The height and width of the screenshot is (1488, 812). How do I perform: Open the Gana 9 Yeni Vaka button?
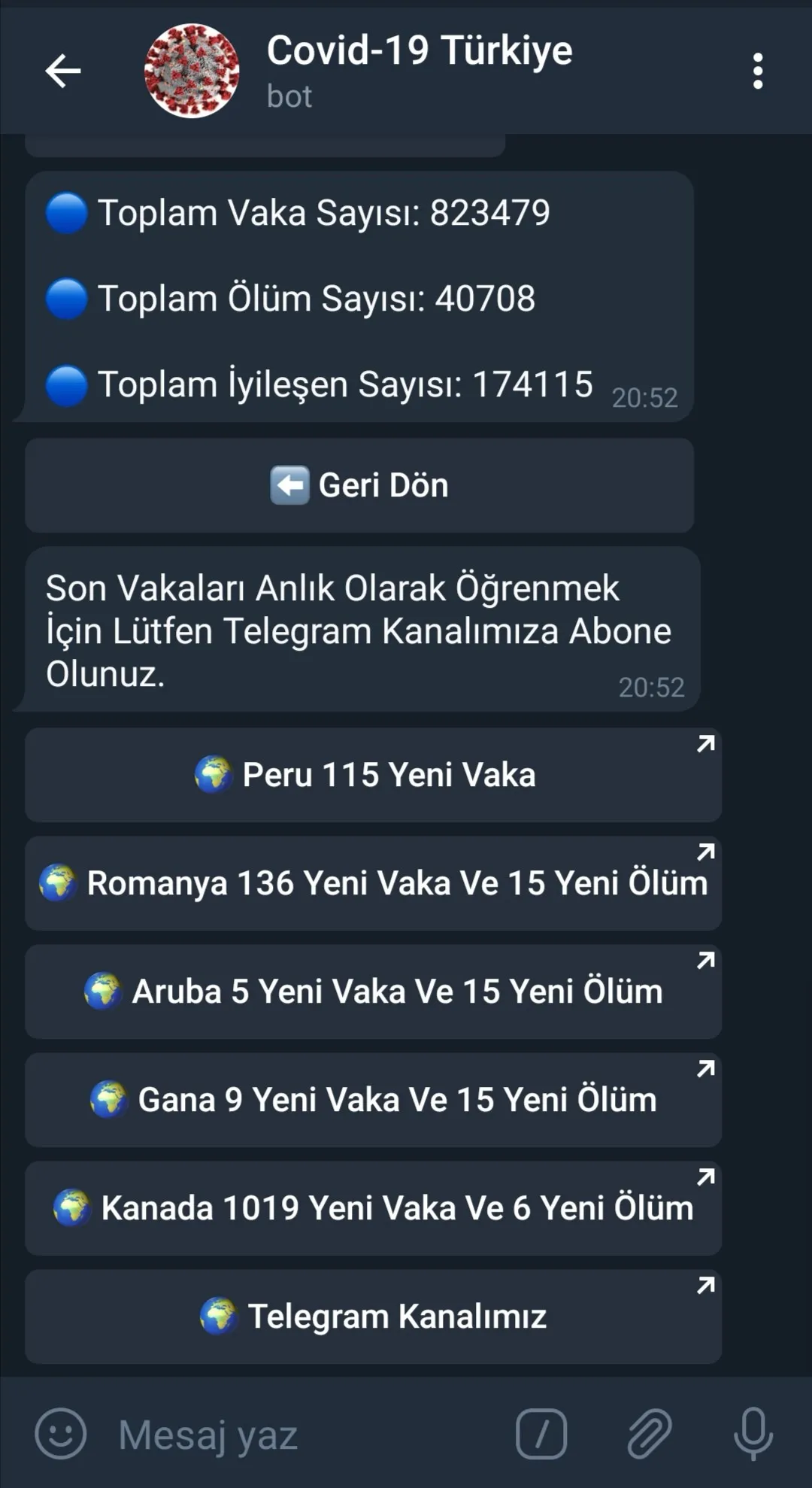(x=373, y=1100)
